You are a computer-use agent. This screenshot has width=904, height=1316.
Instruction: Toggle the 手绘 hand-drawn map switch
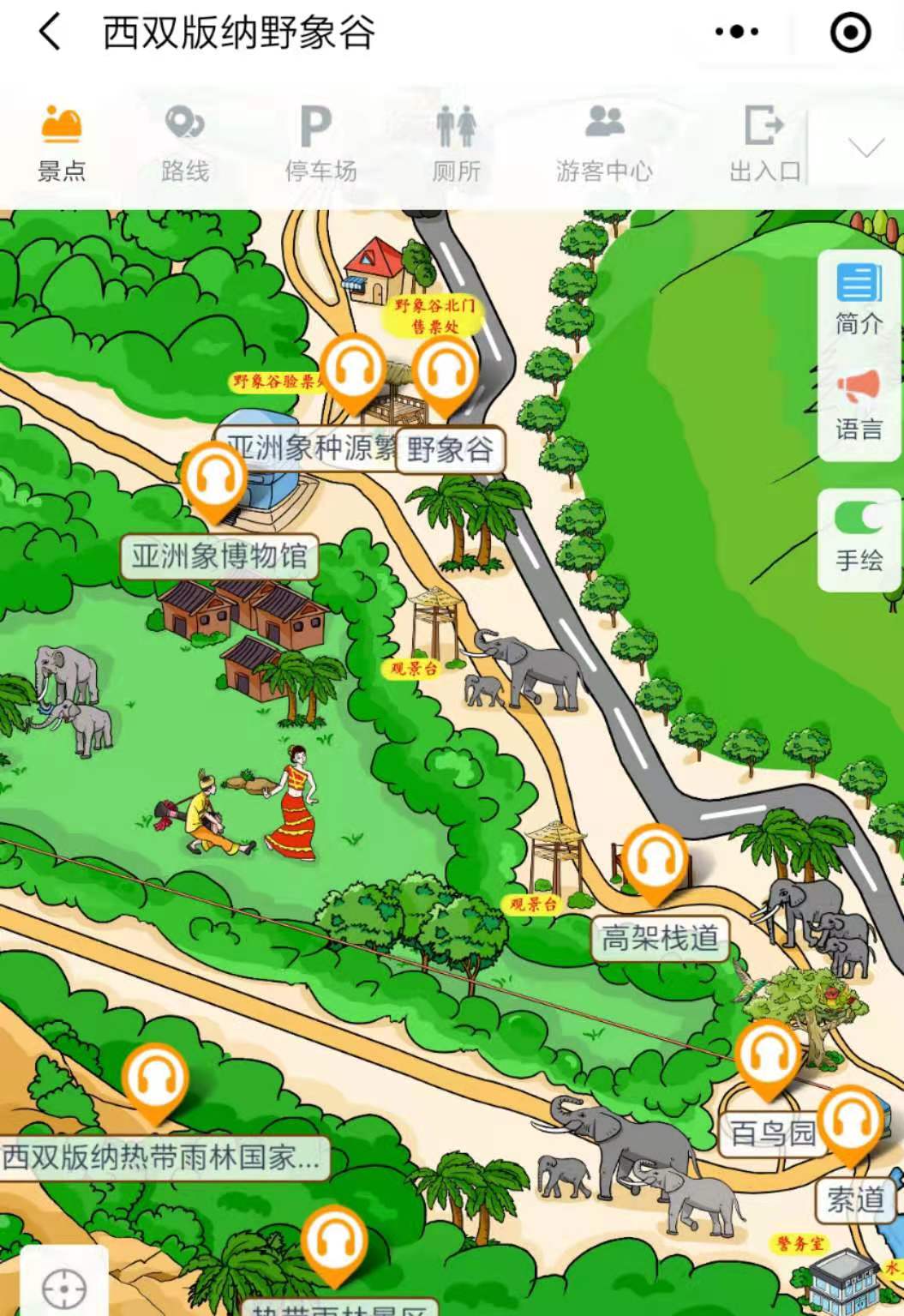pyautogui.click(x=859, y=520)
